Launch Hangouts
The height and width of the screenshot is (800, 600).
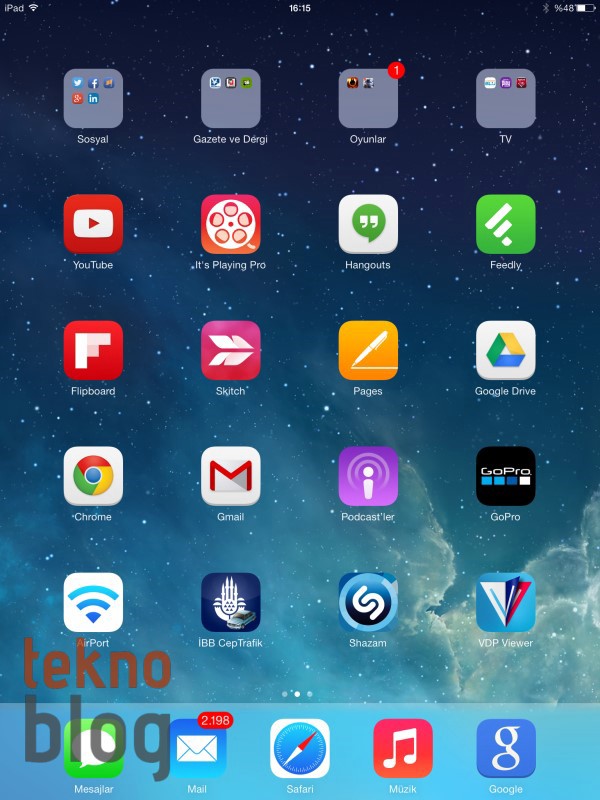point(368,224)
